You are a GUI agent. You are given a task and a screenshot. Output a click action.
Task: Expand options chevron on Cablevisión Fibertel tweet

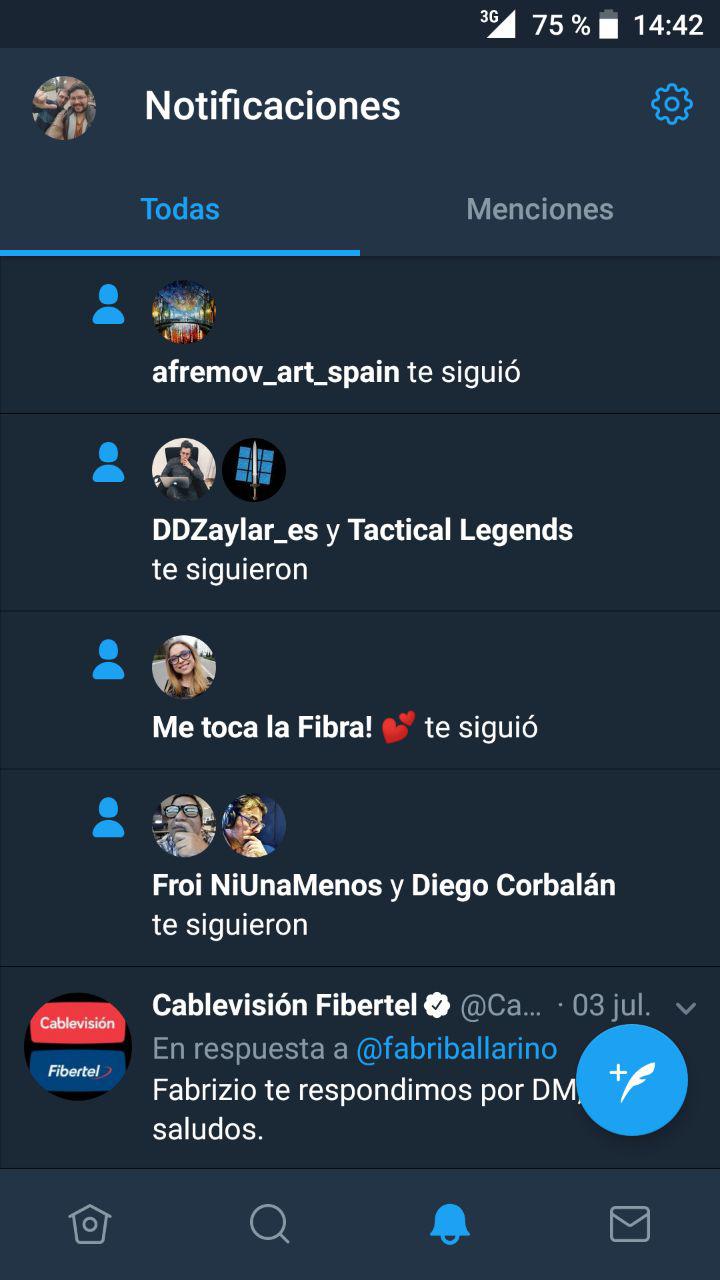pos(686,1007)
